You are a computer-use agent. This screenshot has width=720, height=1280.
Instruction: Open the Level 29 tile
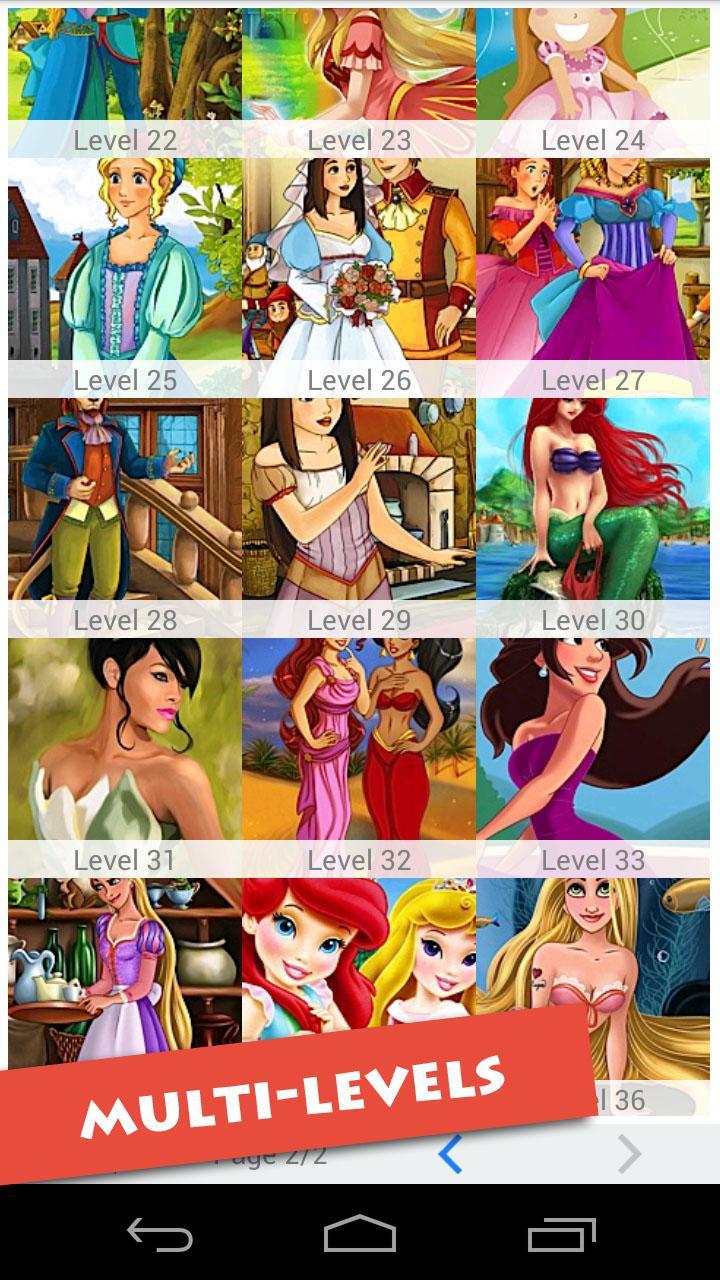tap(358, 510)
